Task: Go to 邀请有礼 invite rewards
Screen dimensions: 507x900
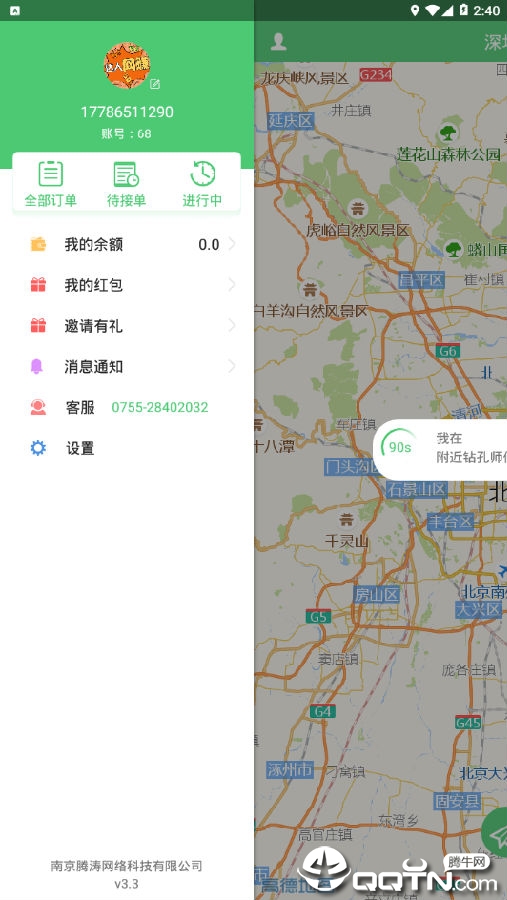Action: click(127, 326)
